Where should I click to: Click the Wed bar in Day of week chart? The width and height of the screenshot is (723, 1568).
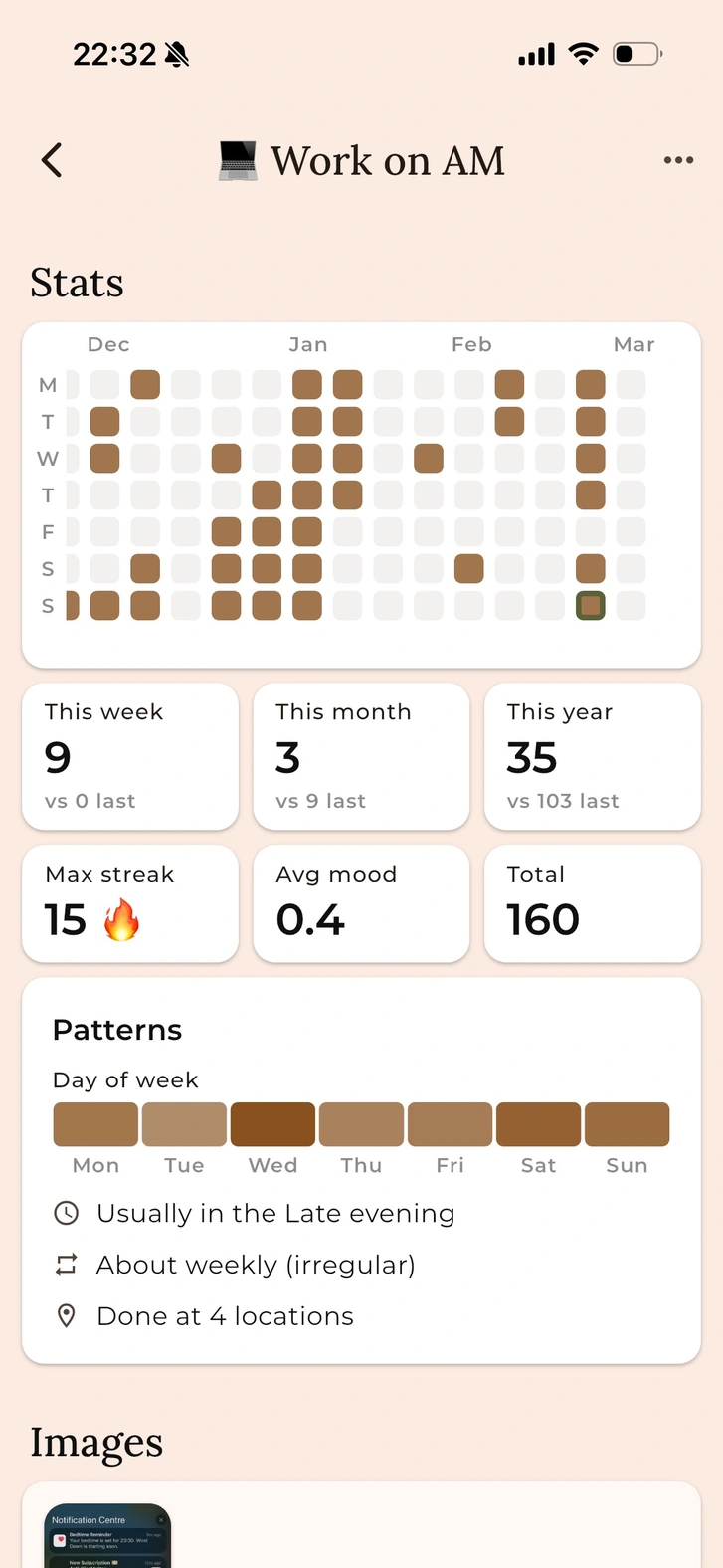tap(271, 1123)
